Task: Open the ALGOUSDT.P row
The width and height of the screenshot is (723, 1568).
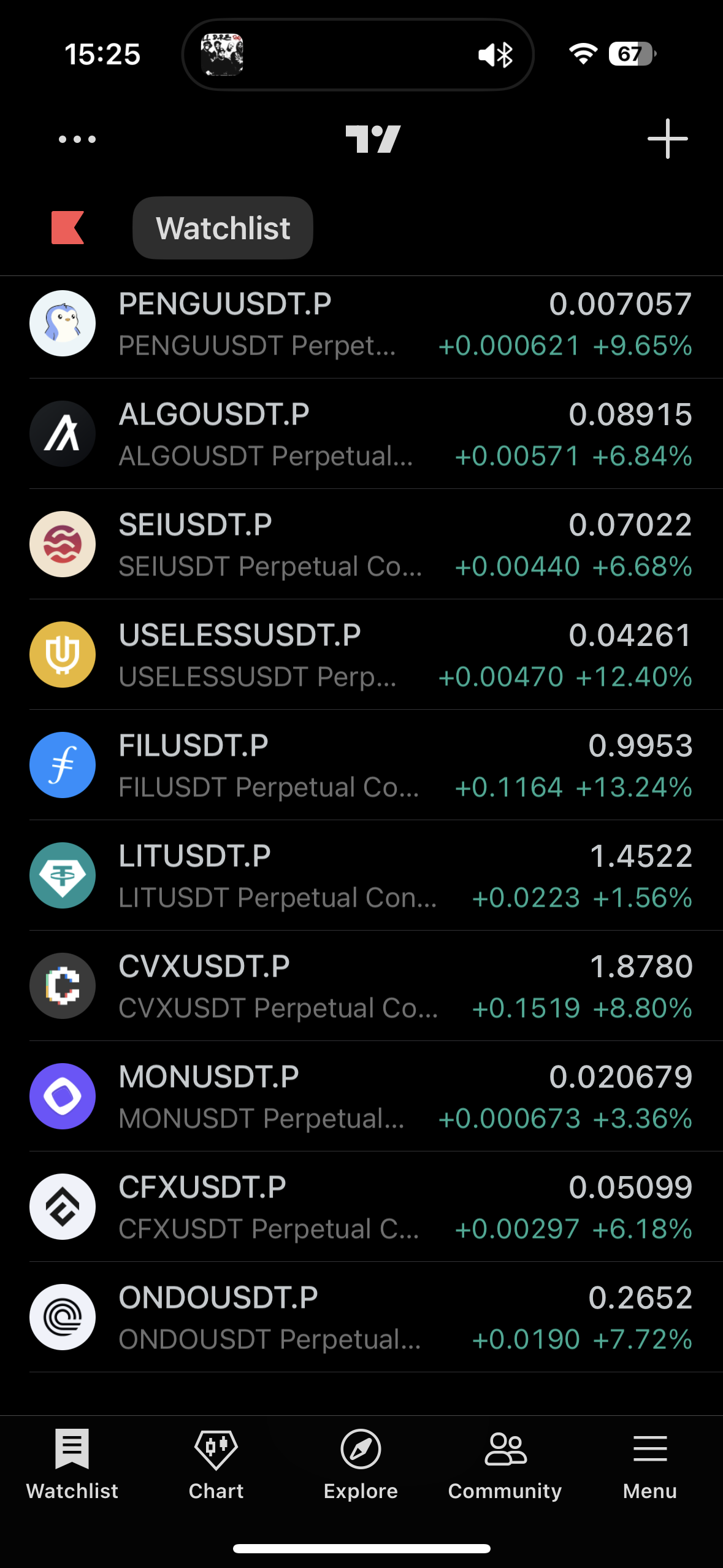Action: coord(361,434)
